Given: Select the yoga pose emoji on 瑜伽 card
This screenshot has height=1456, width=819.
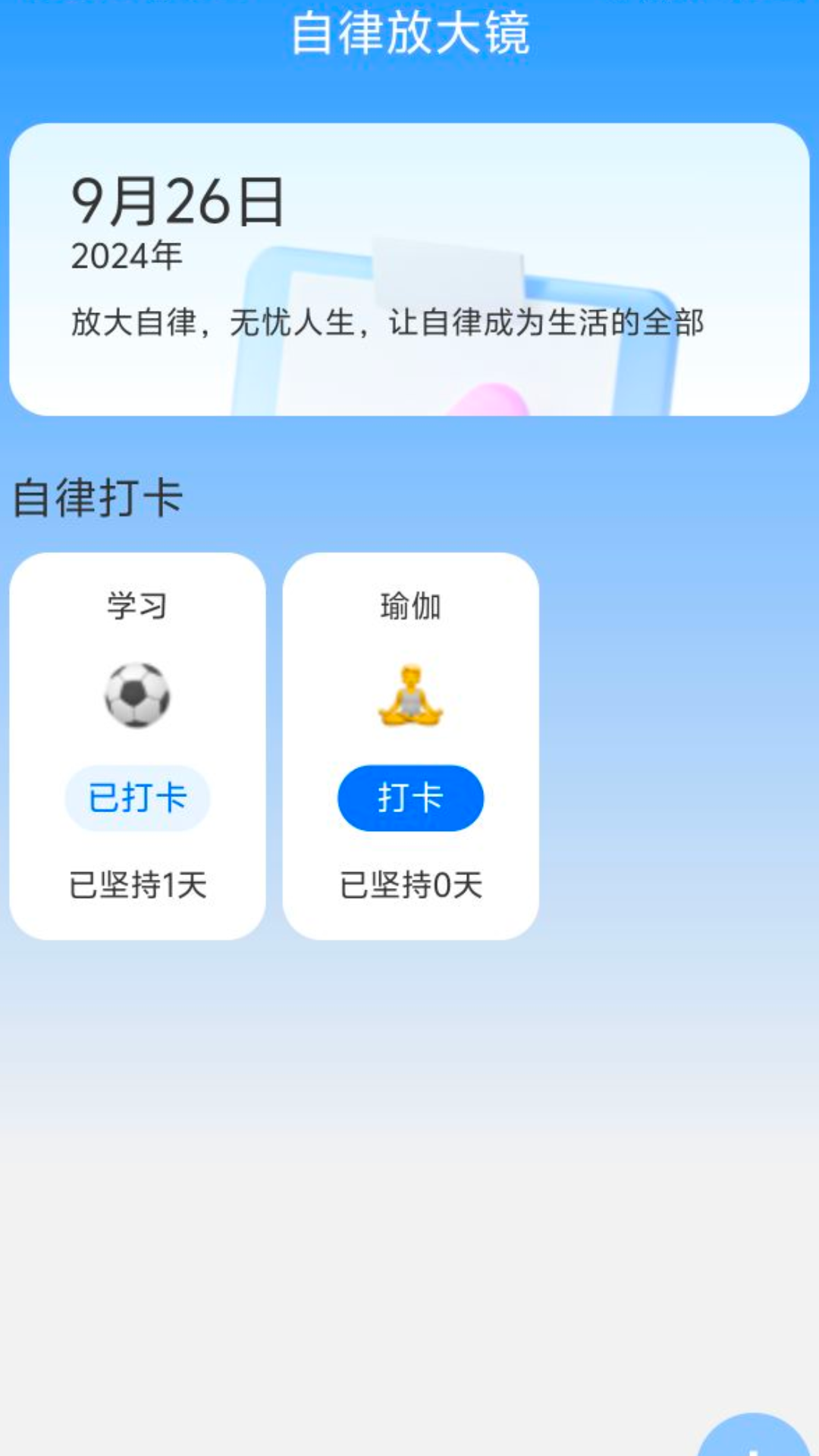Looking at the screenshot, I should click(409, 696).
